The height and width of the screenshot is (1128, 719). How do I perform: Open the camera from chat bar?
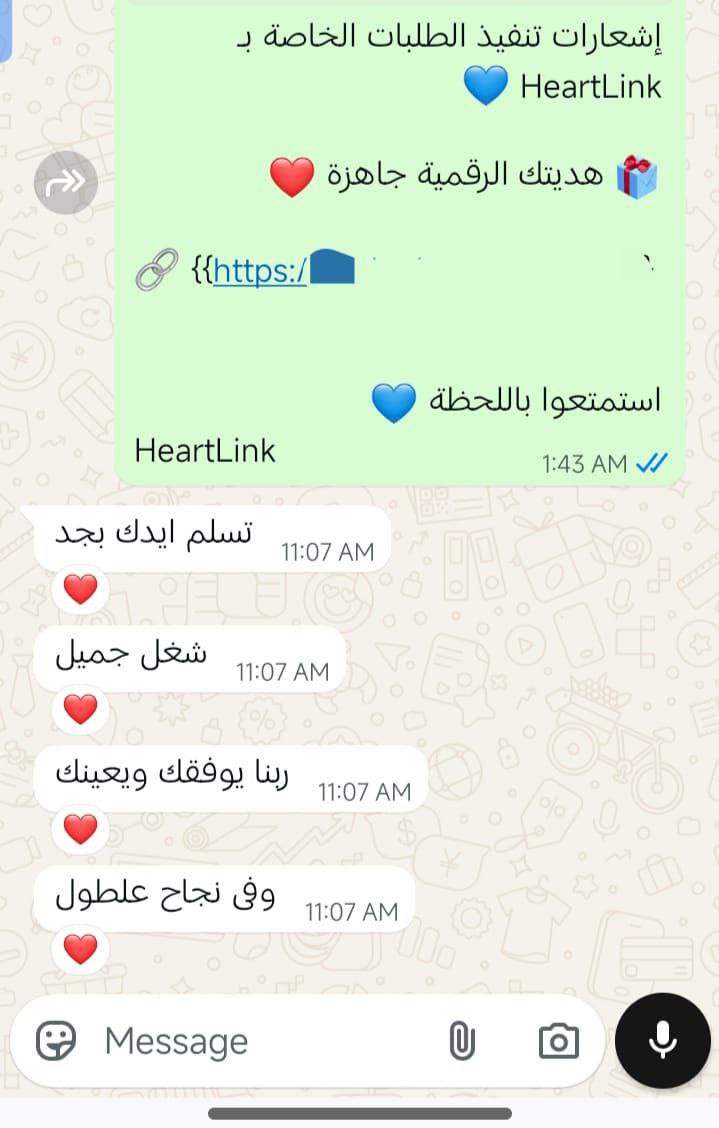click(558, 1041)
